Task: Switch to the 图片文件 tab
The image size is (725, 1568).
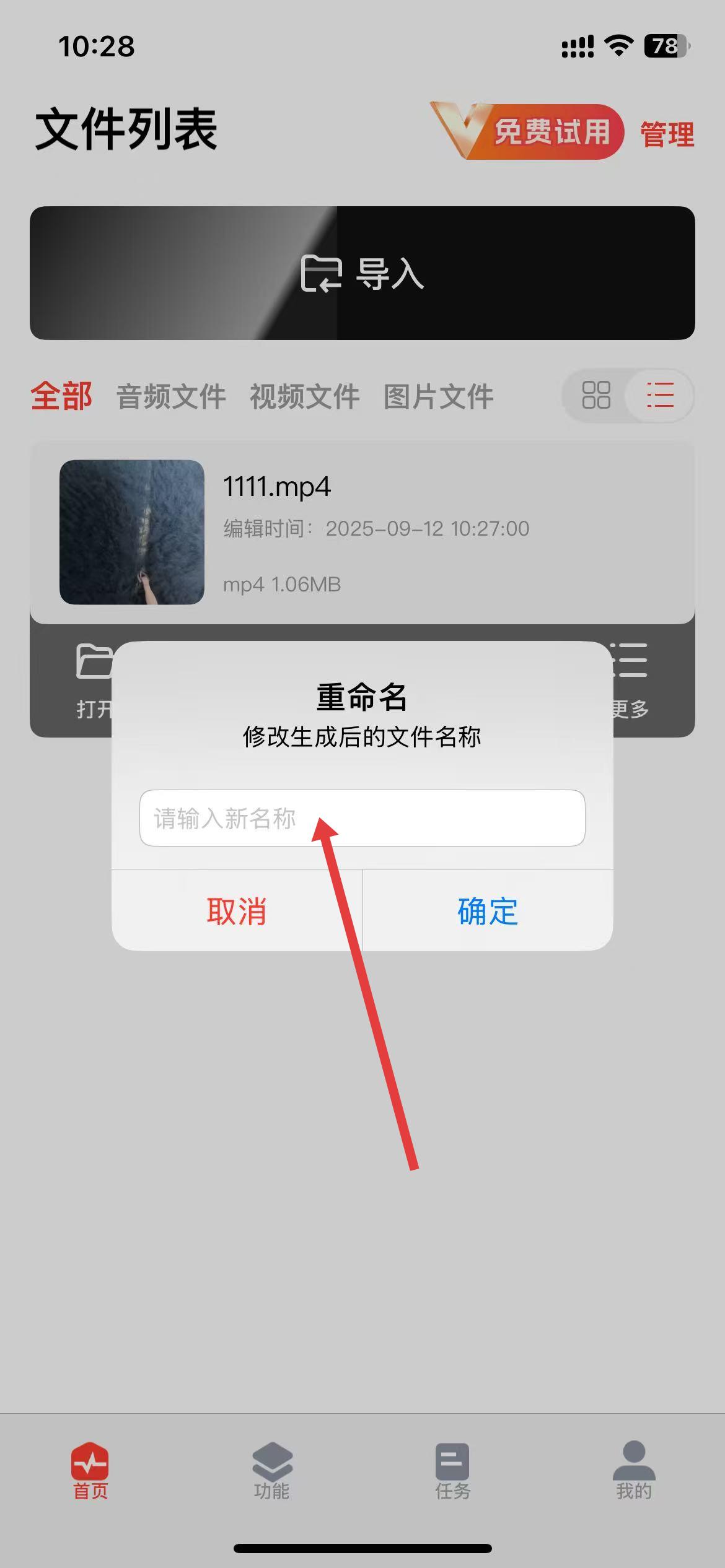Action: pyautogui.click(x=438, y=396)
